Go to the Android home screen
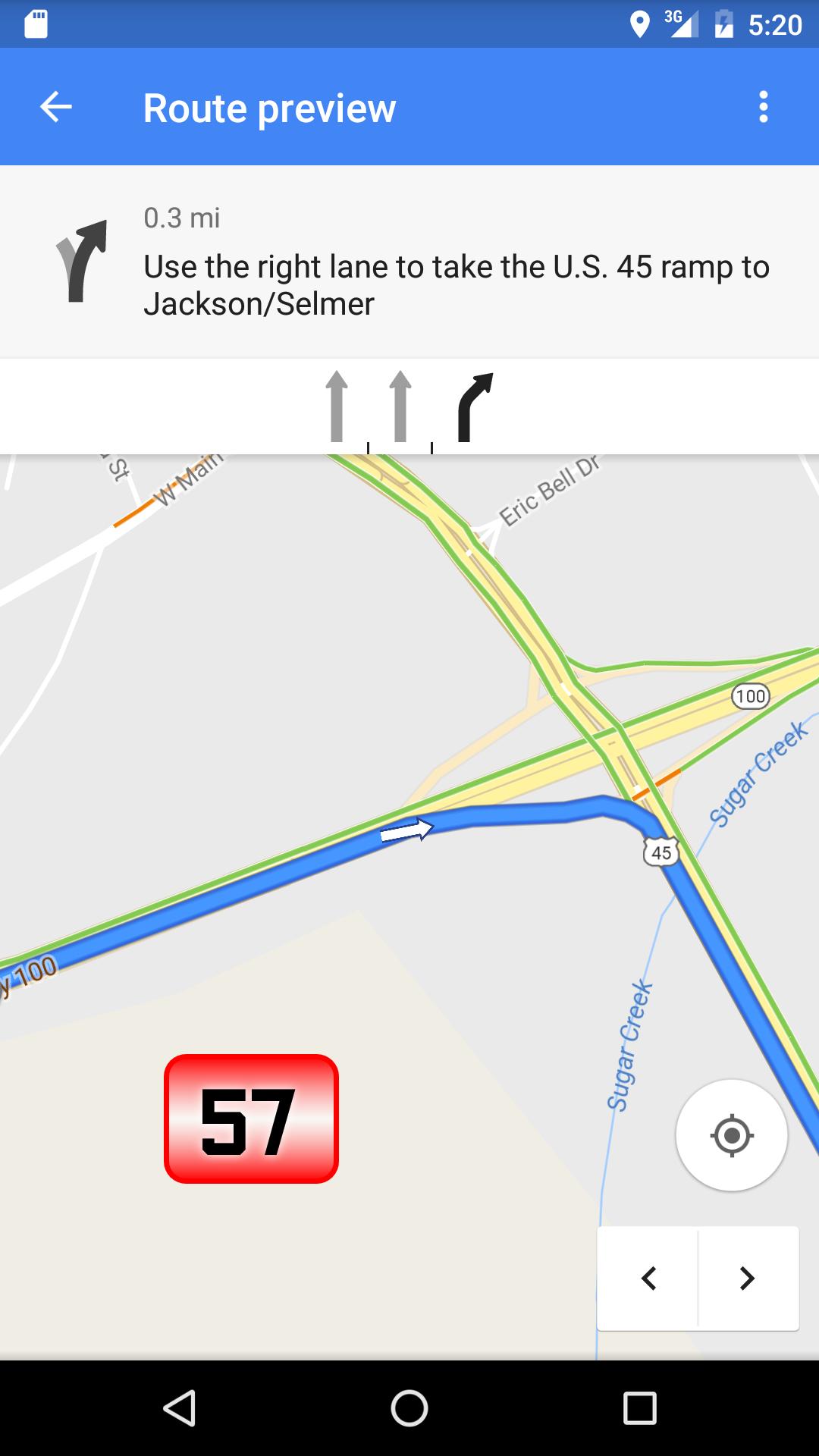Screen dimensions: 819x1456 (x=409, y=1408)
